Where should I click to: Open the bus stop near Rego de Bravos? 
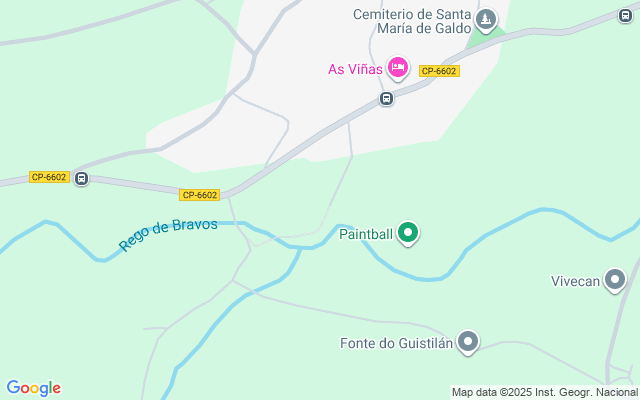click(82, 179)
